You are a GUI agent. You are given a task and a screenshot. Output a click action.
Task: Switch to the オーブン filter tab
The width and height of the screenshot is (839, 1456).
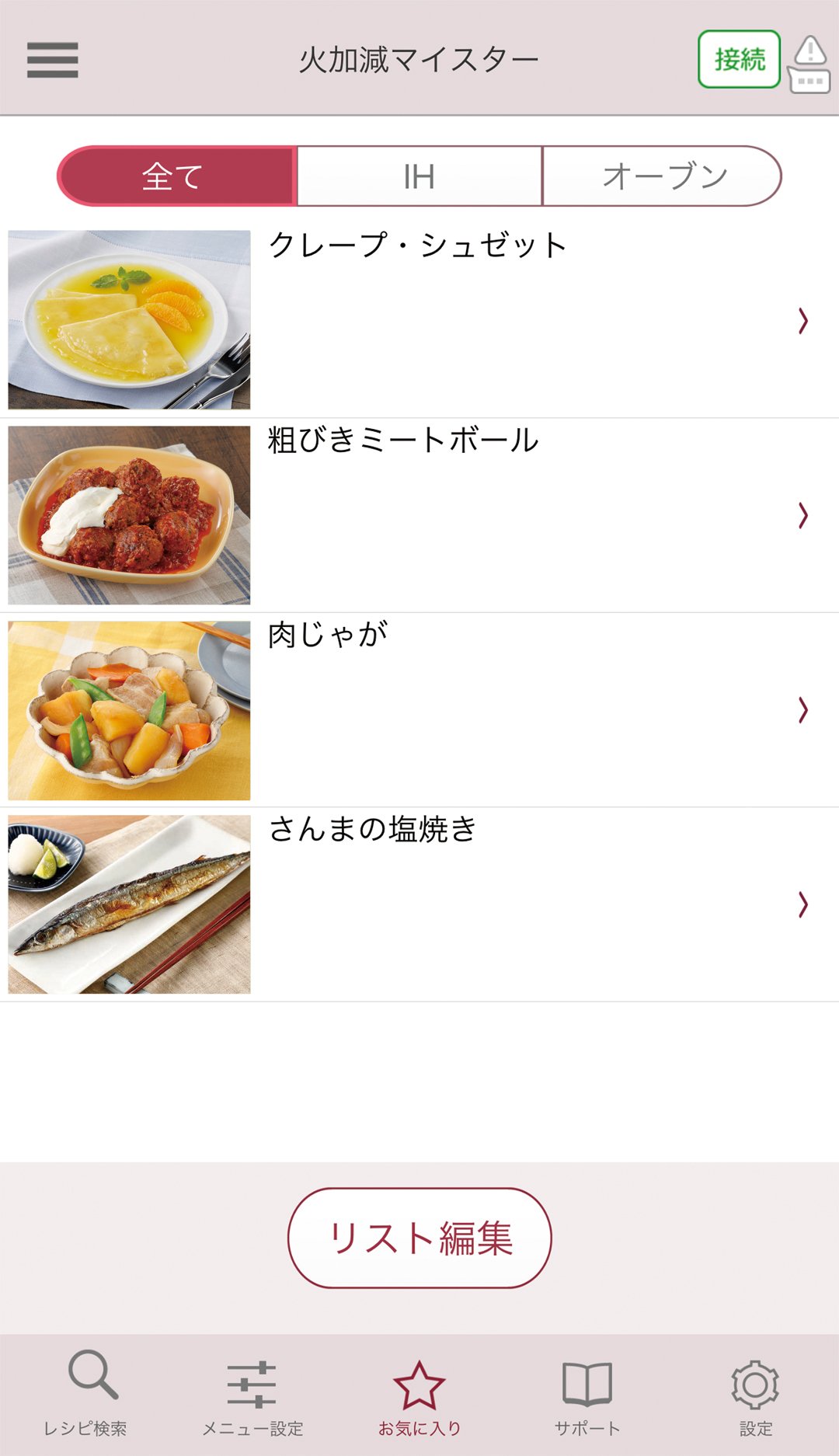point(662,176)
